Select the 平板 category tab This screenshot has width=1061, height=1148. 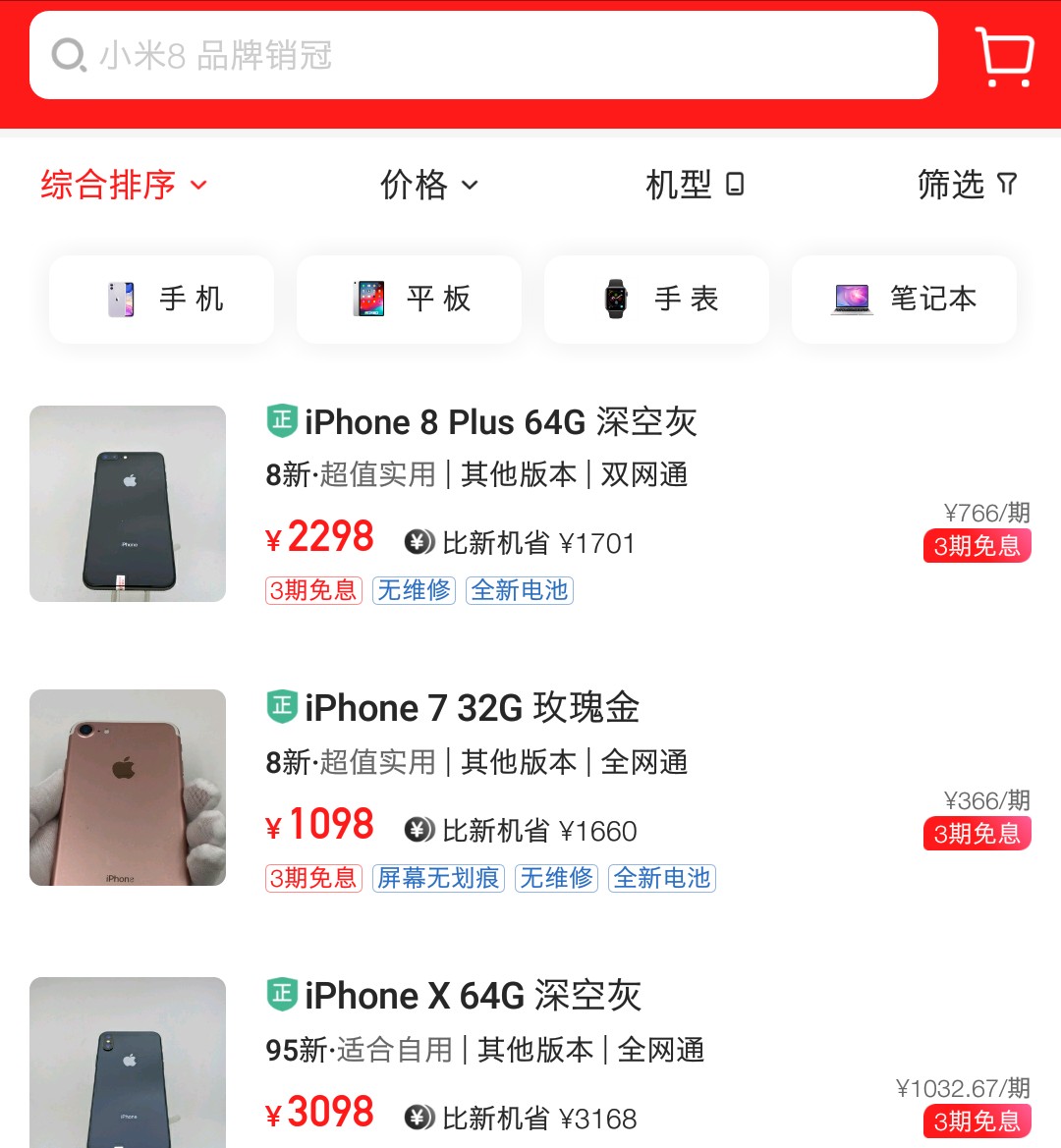click(x=409, y=300)
